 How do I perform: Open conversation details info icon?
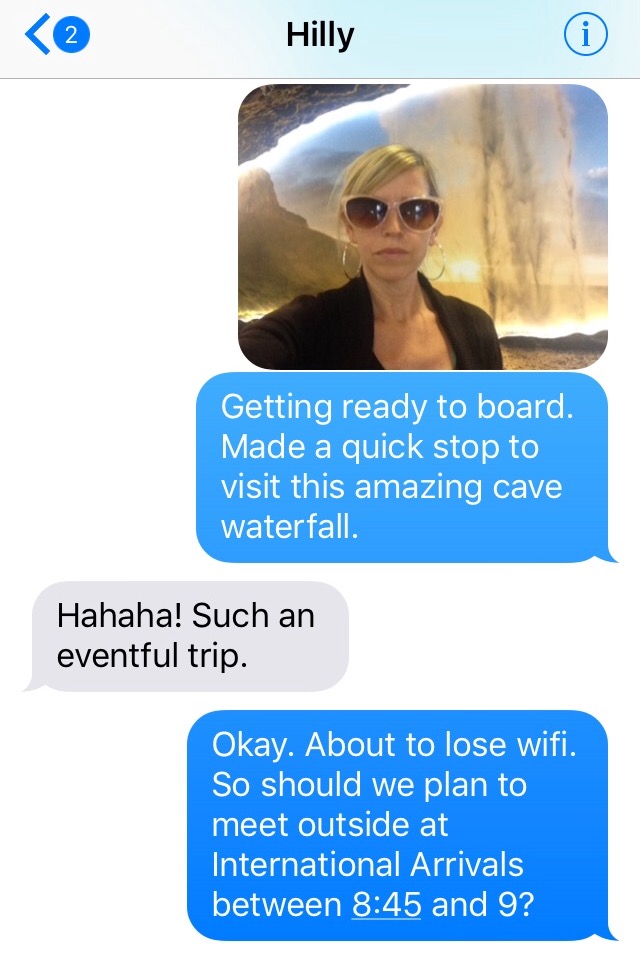click(586, 37)
